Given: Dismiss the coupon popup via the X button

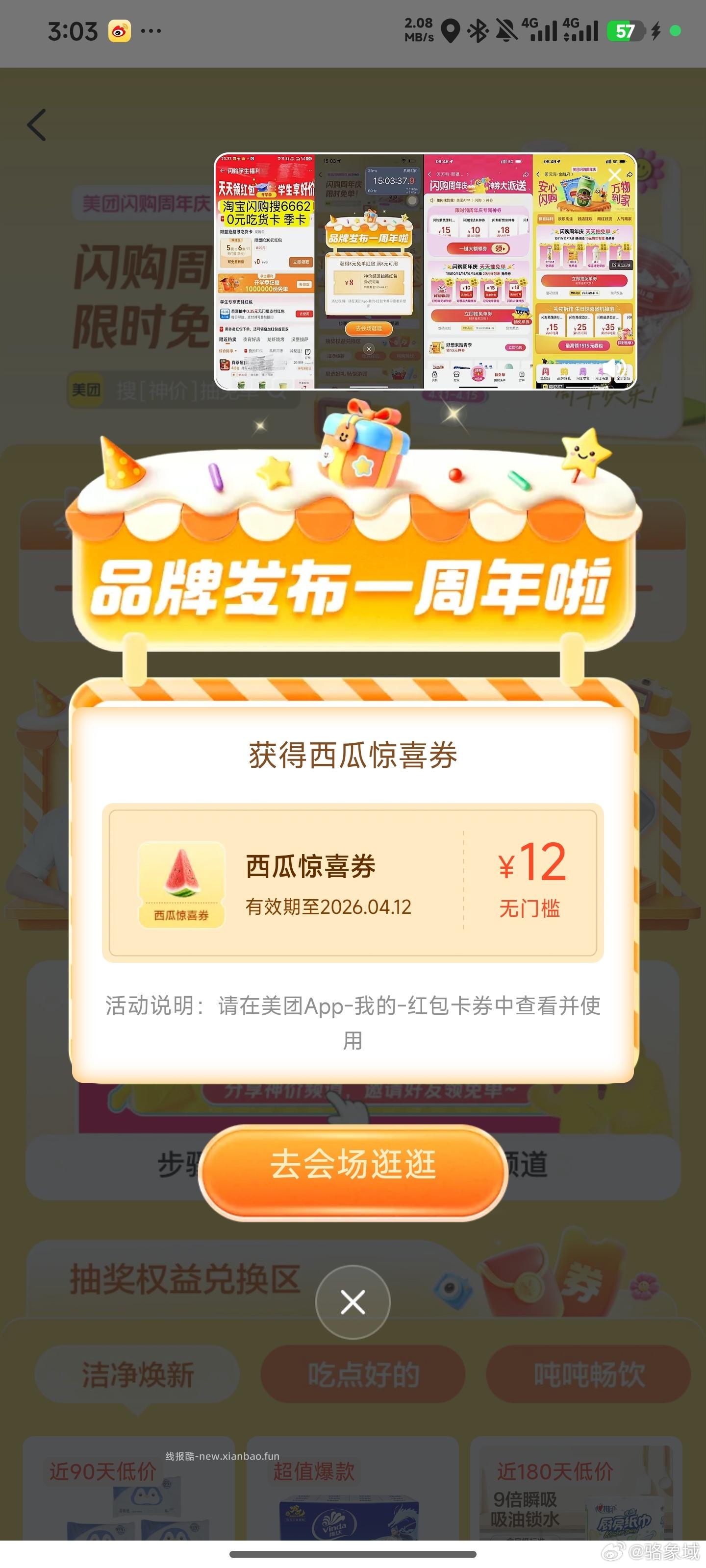Looking at the screenshot, I should pyautogui.click(x=352, y=1301).
